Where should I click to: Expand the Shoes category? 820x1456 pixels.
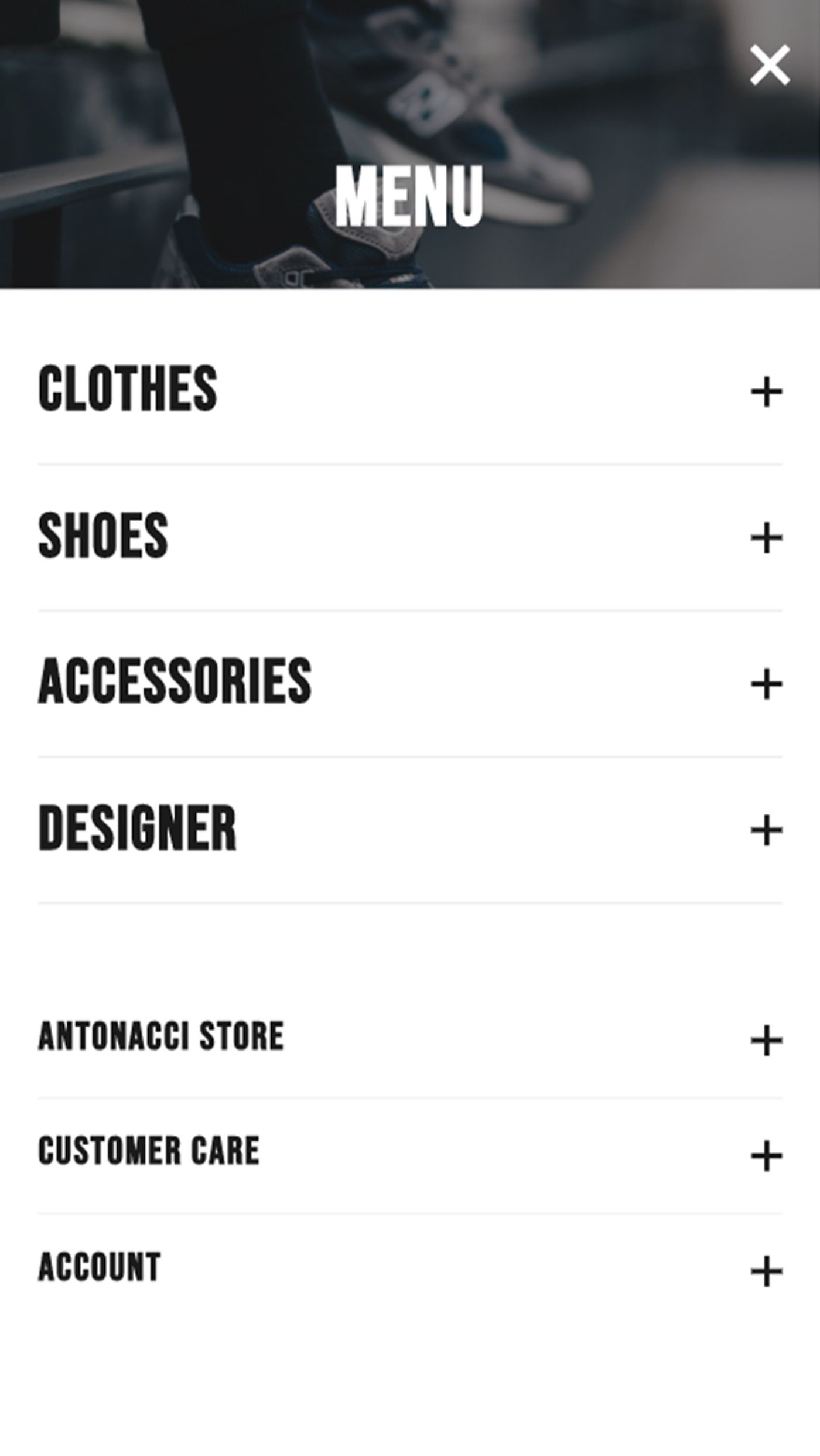pos(766,538)
